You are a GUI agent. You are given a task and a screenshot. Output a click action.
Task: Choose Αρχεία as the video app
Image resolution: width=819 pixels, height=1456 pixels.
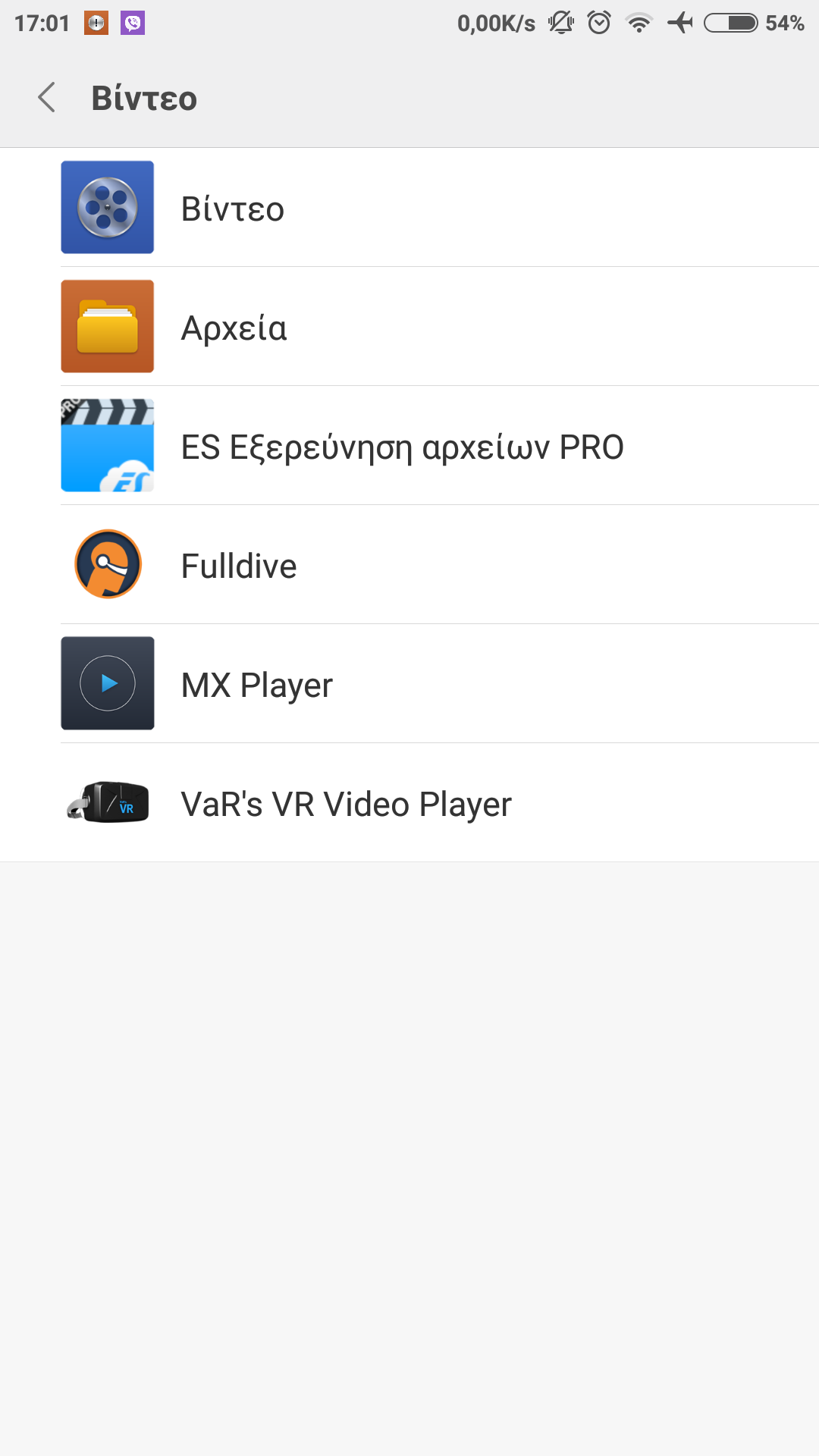[409, 327]
